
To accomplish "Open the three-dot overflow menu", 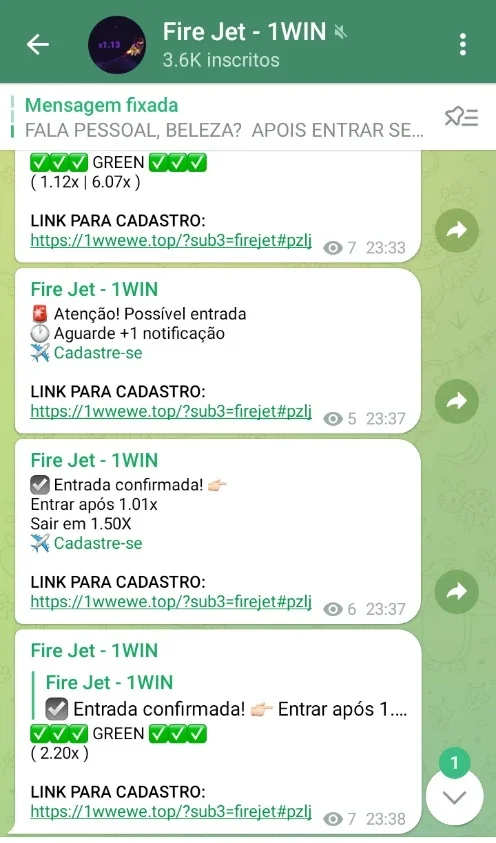I will [x=463, y=45].
